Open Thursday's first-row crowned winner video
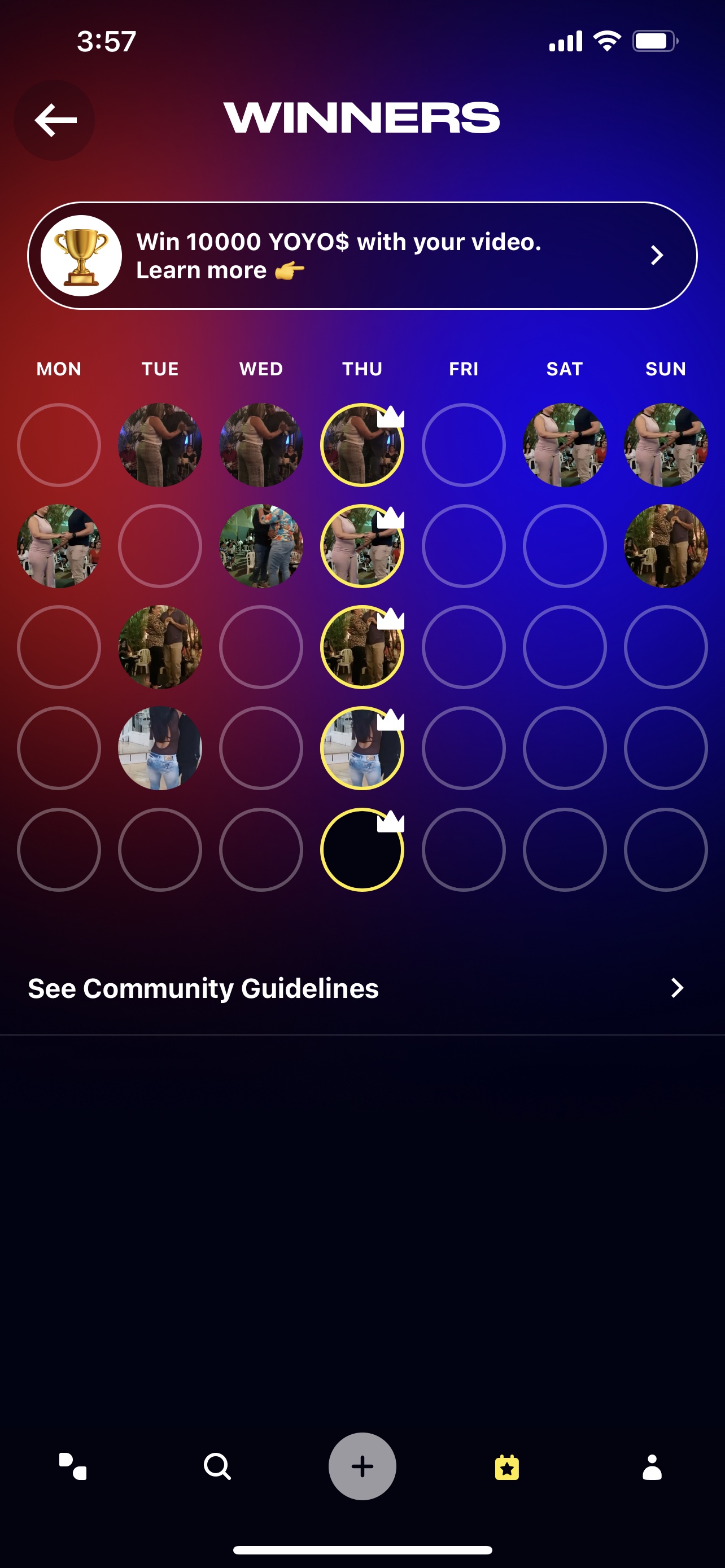725x1568 pixels. (362, 445)
